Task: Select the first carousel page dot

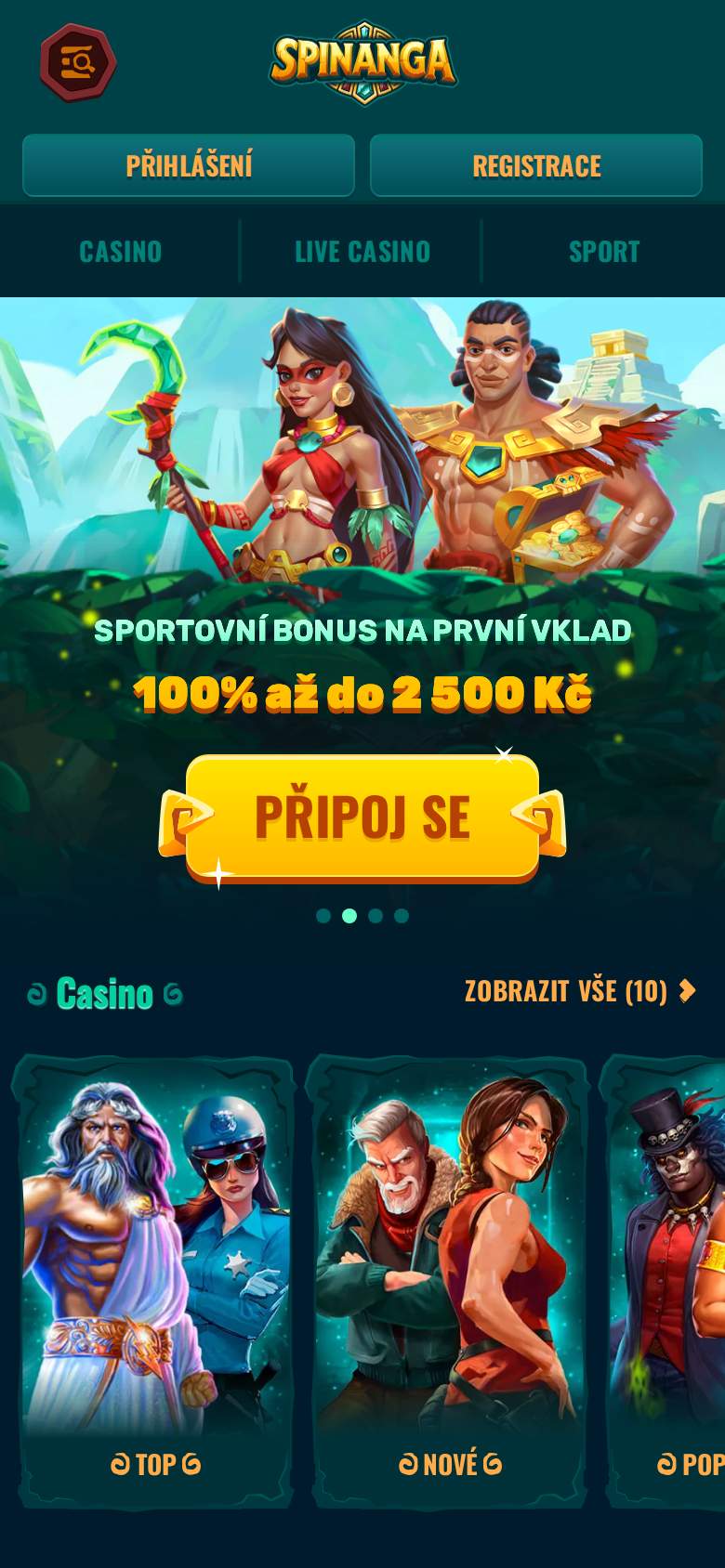Action: (323, 916)
